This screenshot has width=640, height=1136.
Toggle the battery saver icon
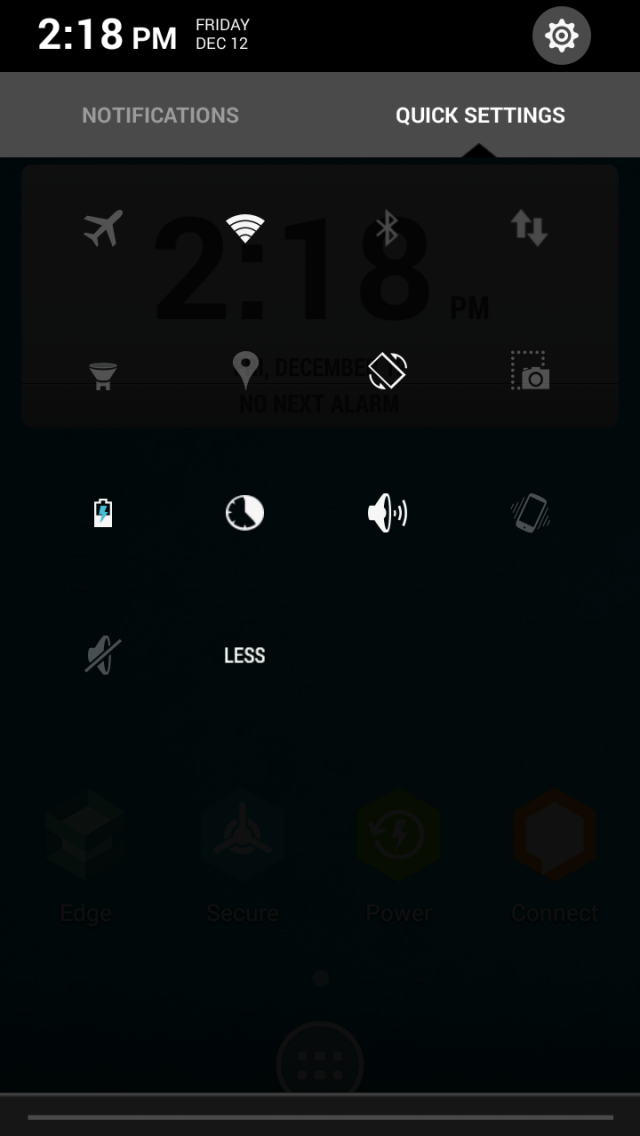[103, 513]
